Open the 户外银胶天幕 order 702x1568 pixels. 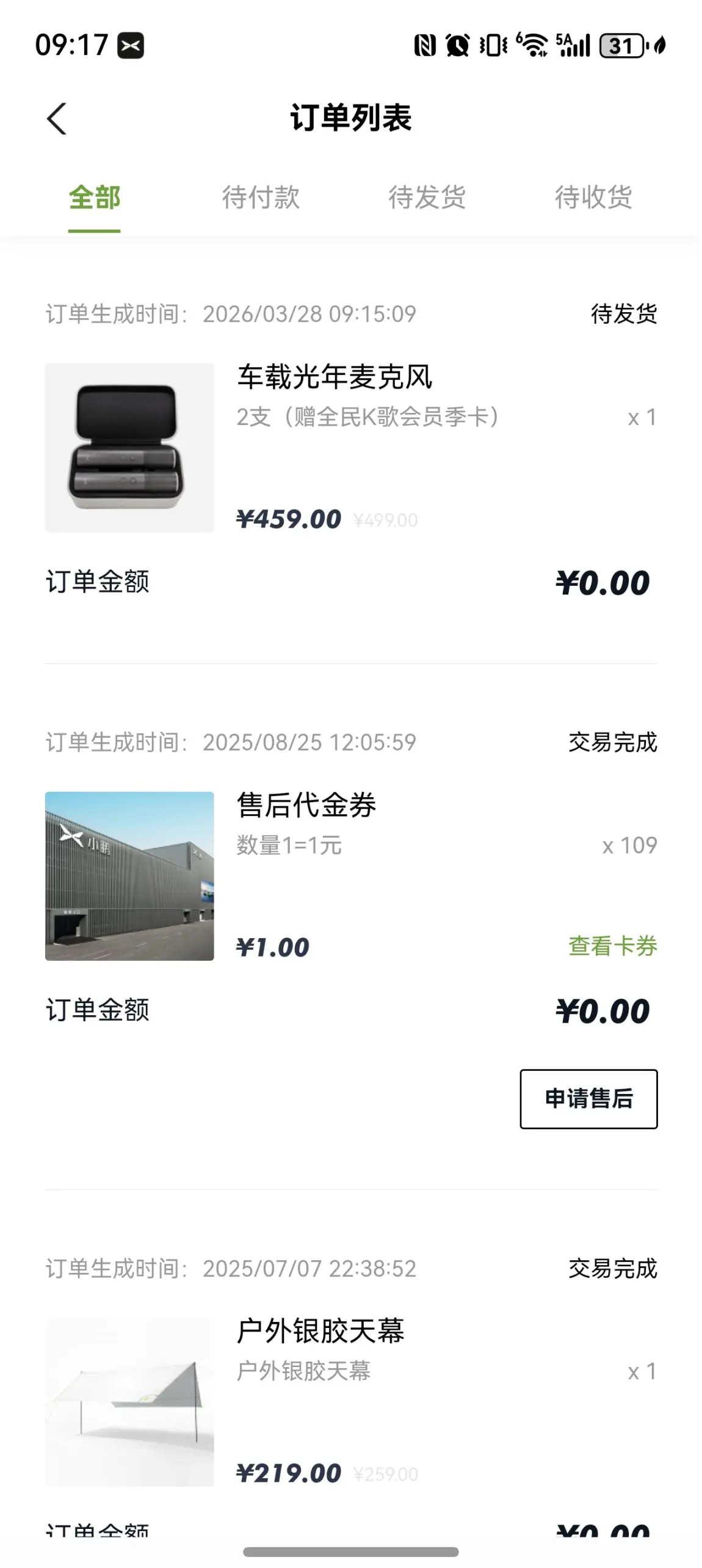click(320, 1330)
